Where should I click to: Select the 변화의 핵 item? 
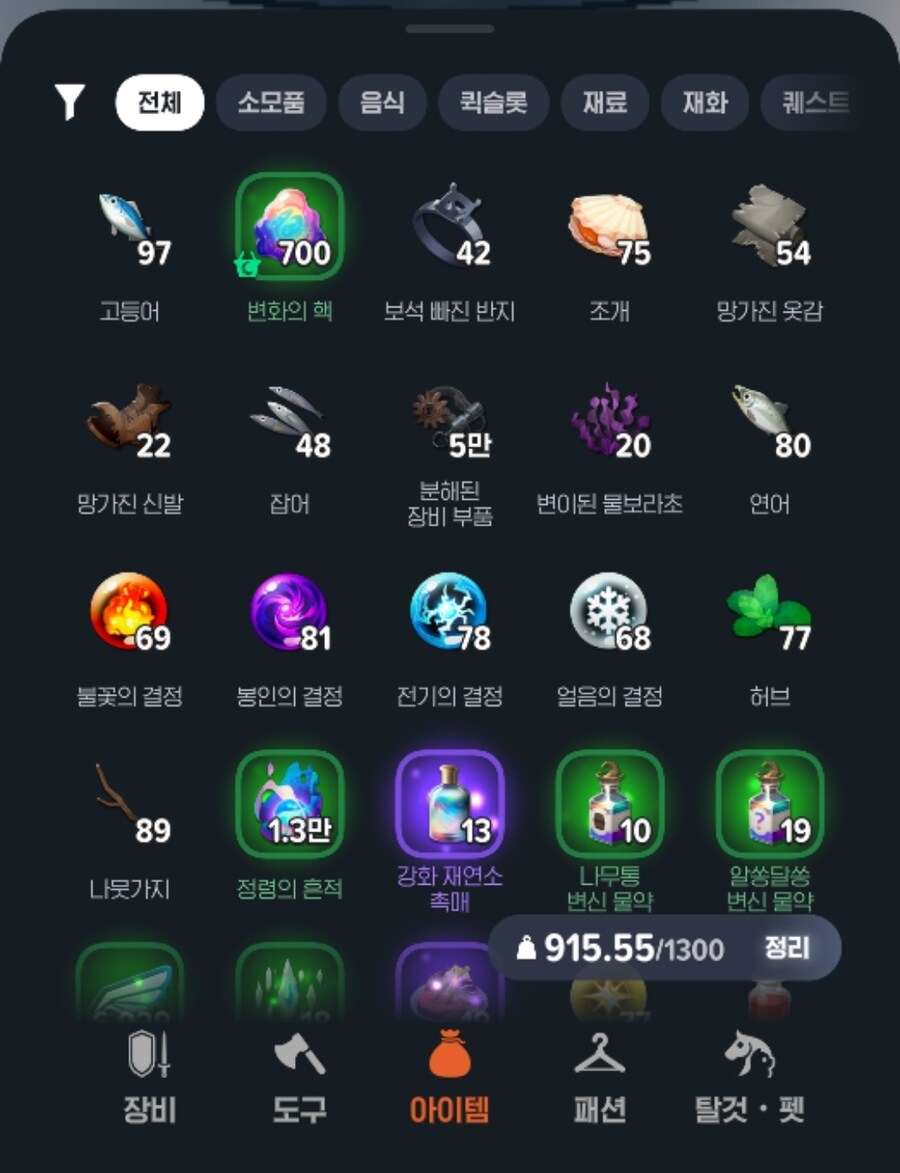(290, 227)
